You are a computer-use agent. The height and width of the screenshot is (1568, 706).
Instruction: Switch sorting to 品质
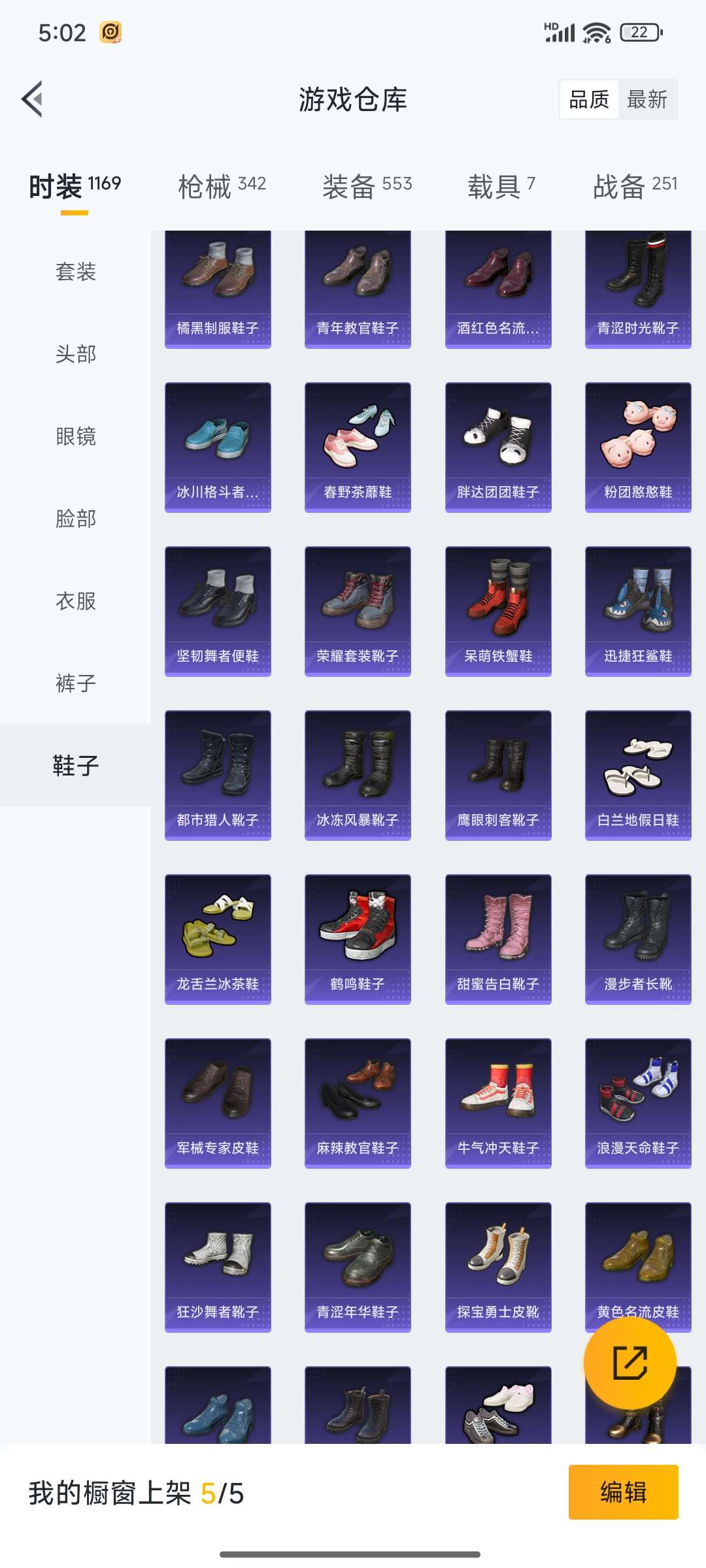click(588, 100)
